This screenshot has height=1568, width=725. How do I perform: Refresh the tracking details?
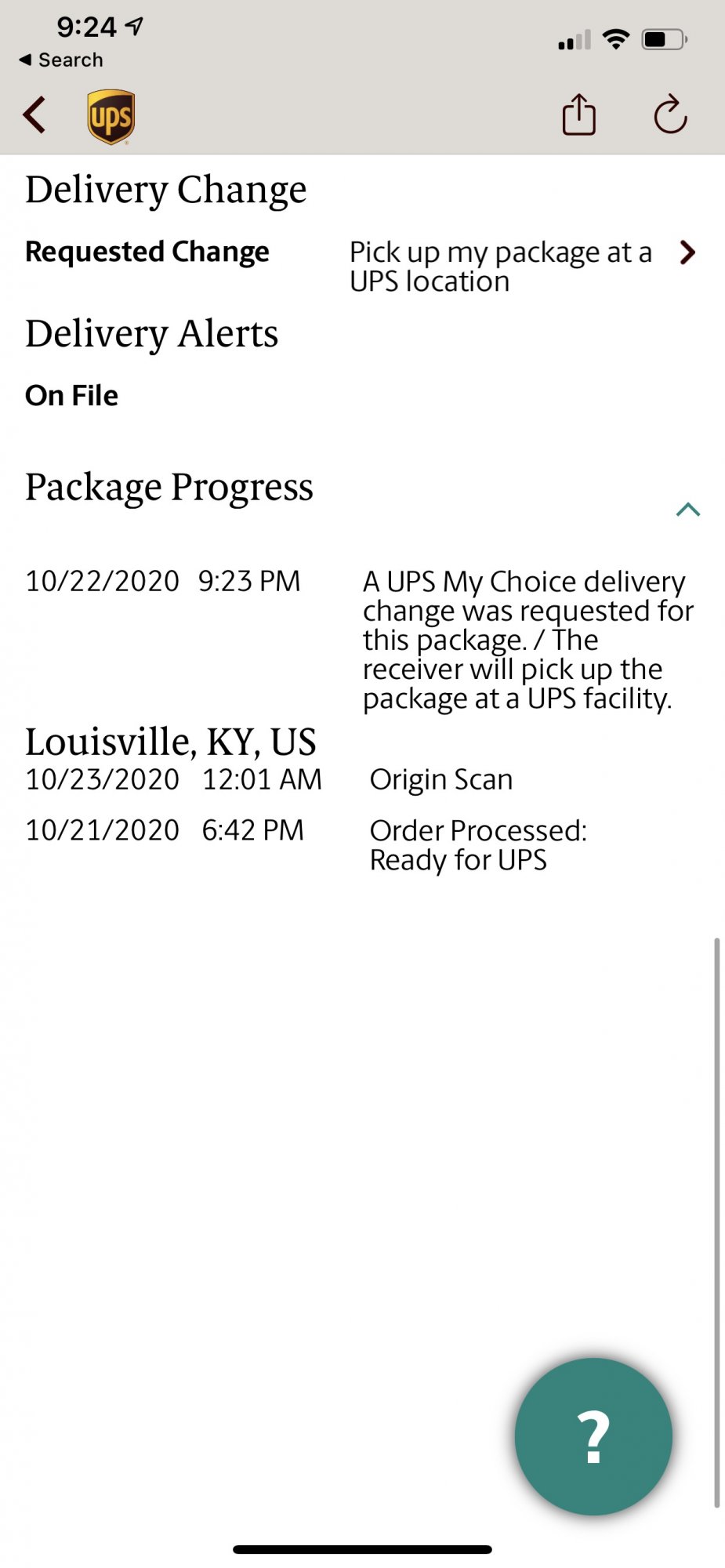click(x=670, y=114)
